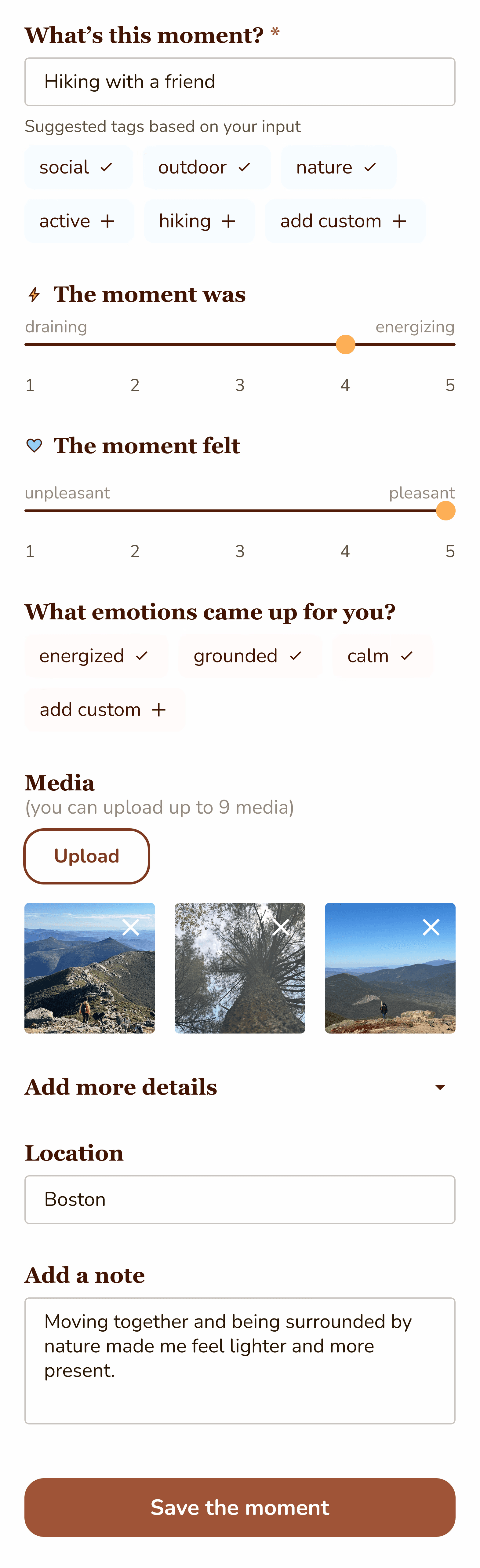The width and height of the screenshot is (480, 1568).
Task: Add the active tag
Action: pos(79,221)
